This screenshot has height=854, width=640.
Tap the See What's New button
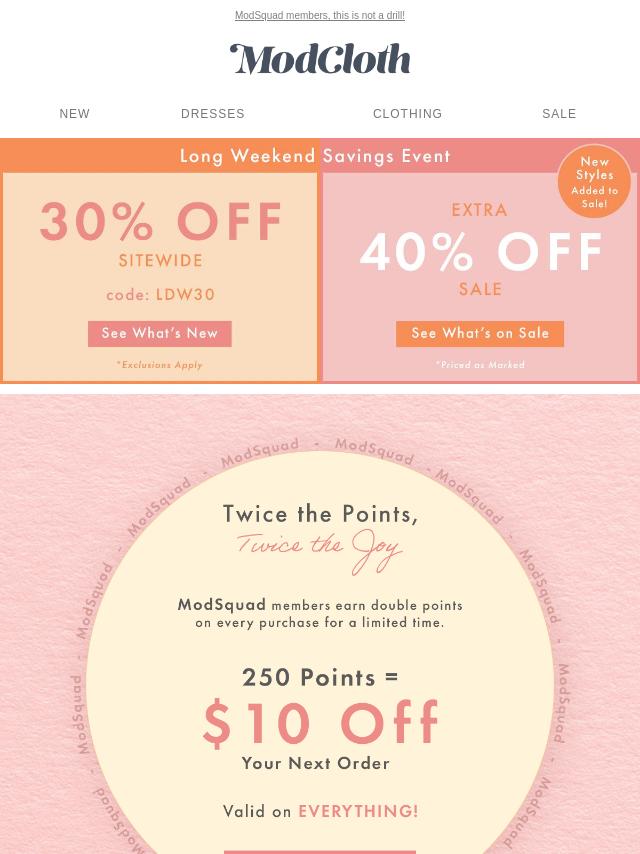tap(160, 334)
